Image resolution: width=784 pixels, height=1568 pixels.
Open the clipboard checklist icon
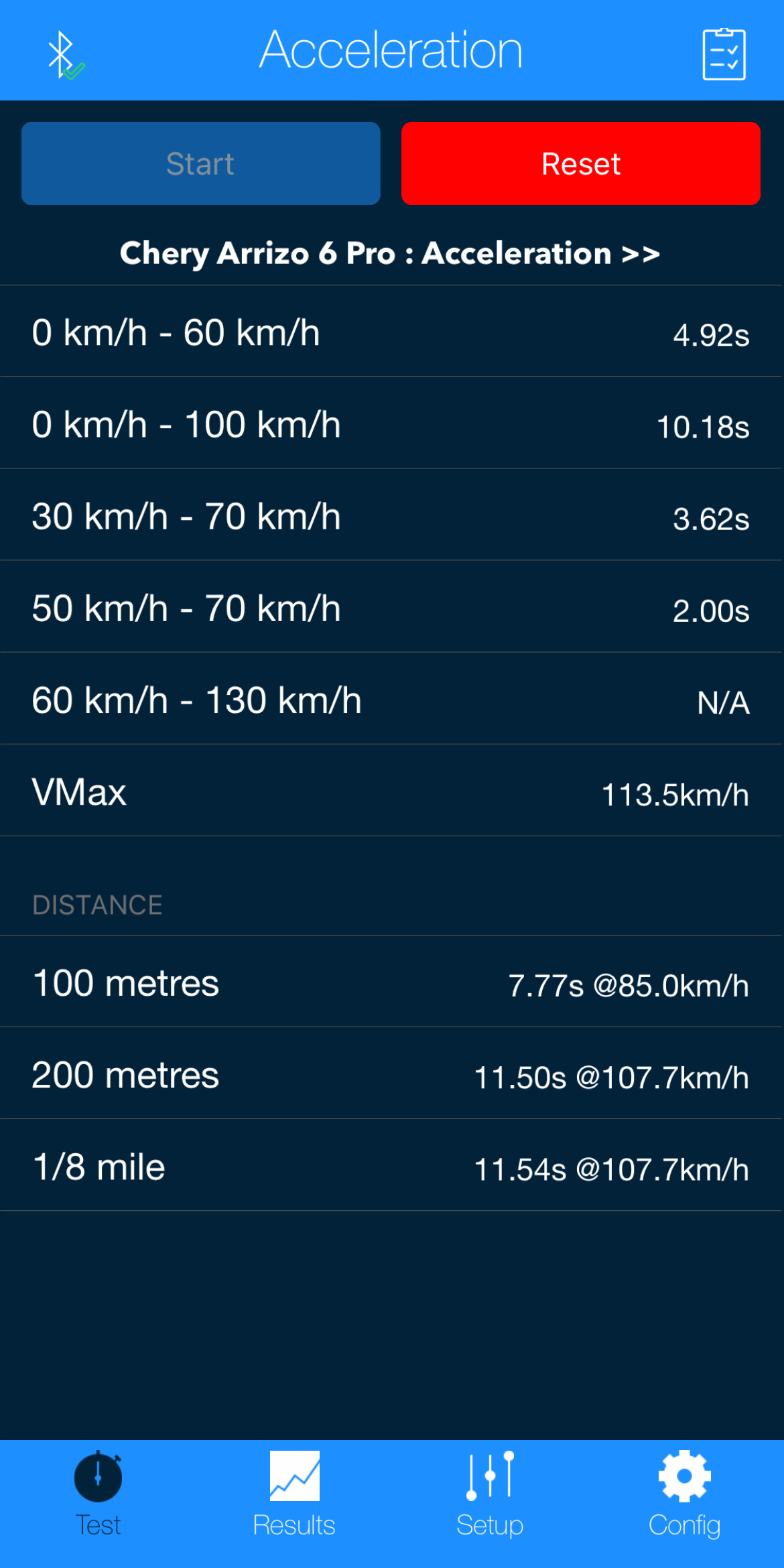724,54
